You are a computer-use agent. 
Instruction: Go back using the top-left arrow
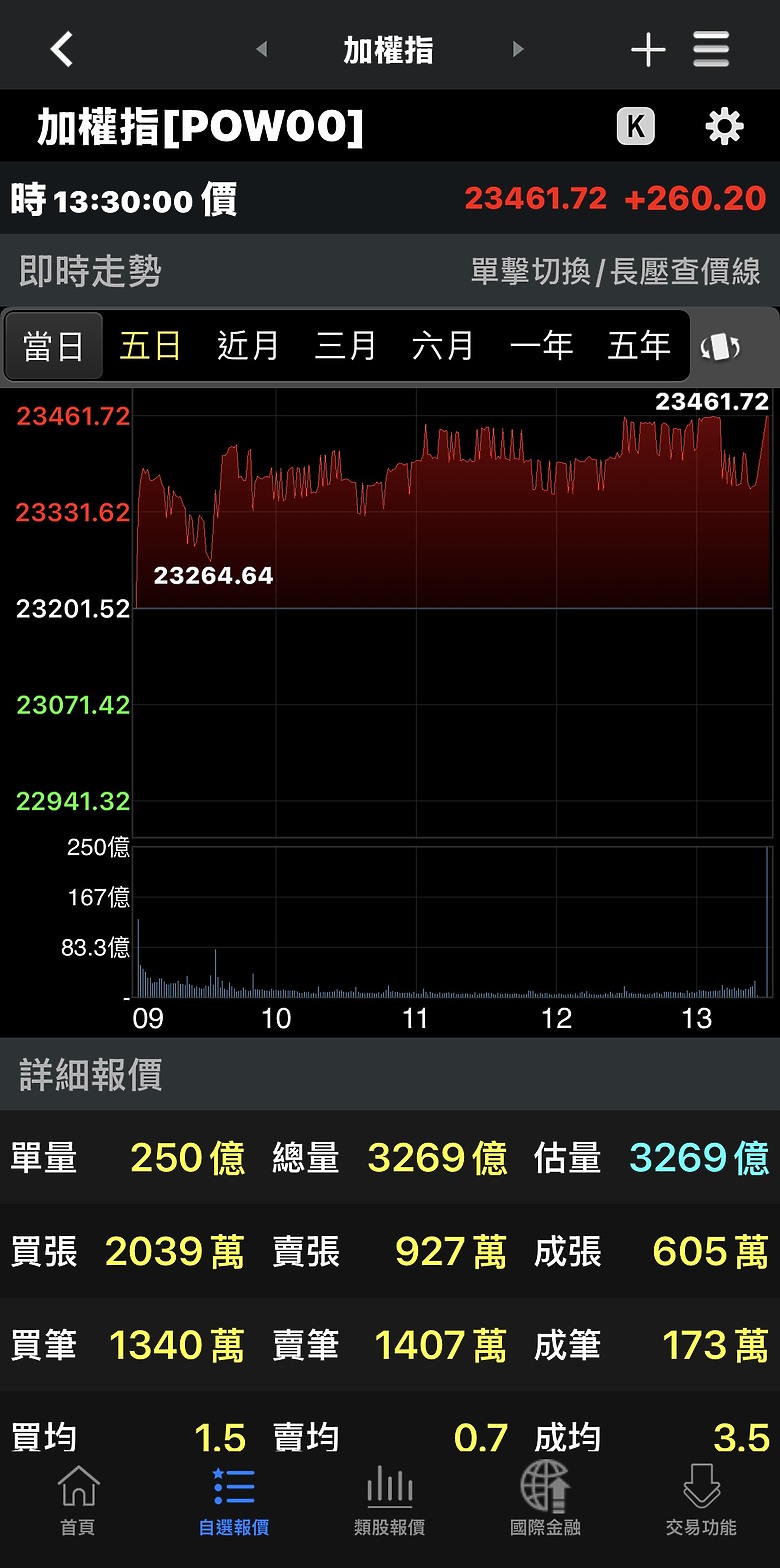click(x=62, y=48)
